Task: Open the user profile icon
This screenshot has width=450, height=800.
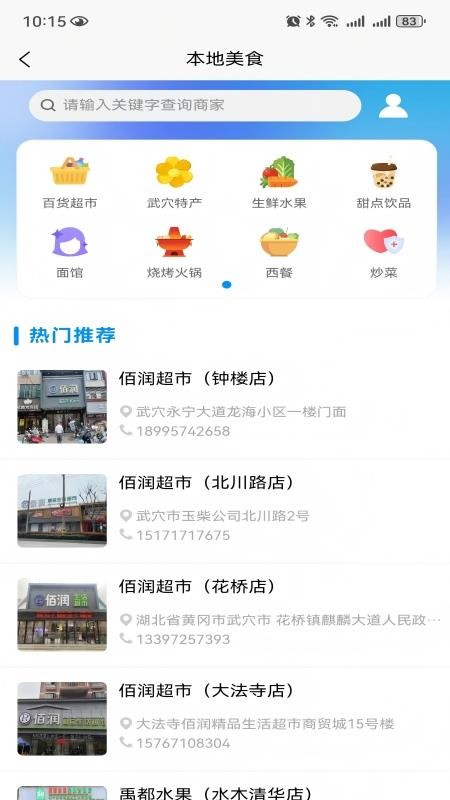Action: coord(393,106)
